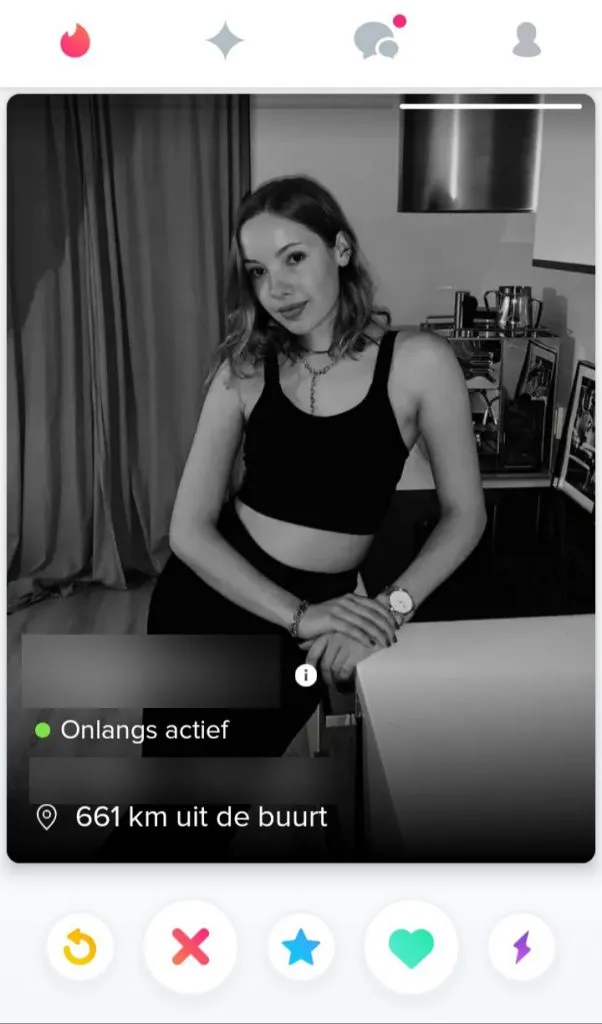Switch to the flame discovery tab
The width and height of the screenshot is (602, 1024).
coord(75,40)
